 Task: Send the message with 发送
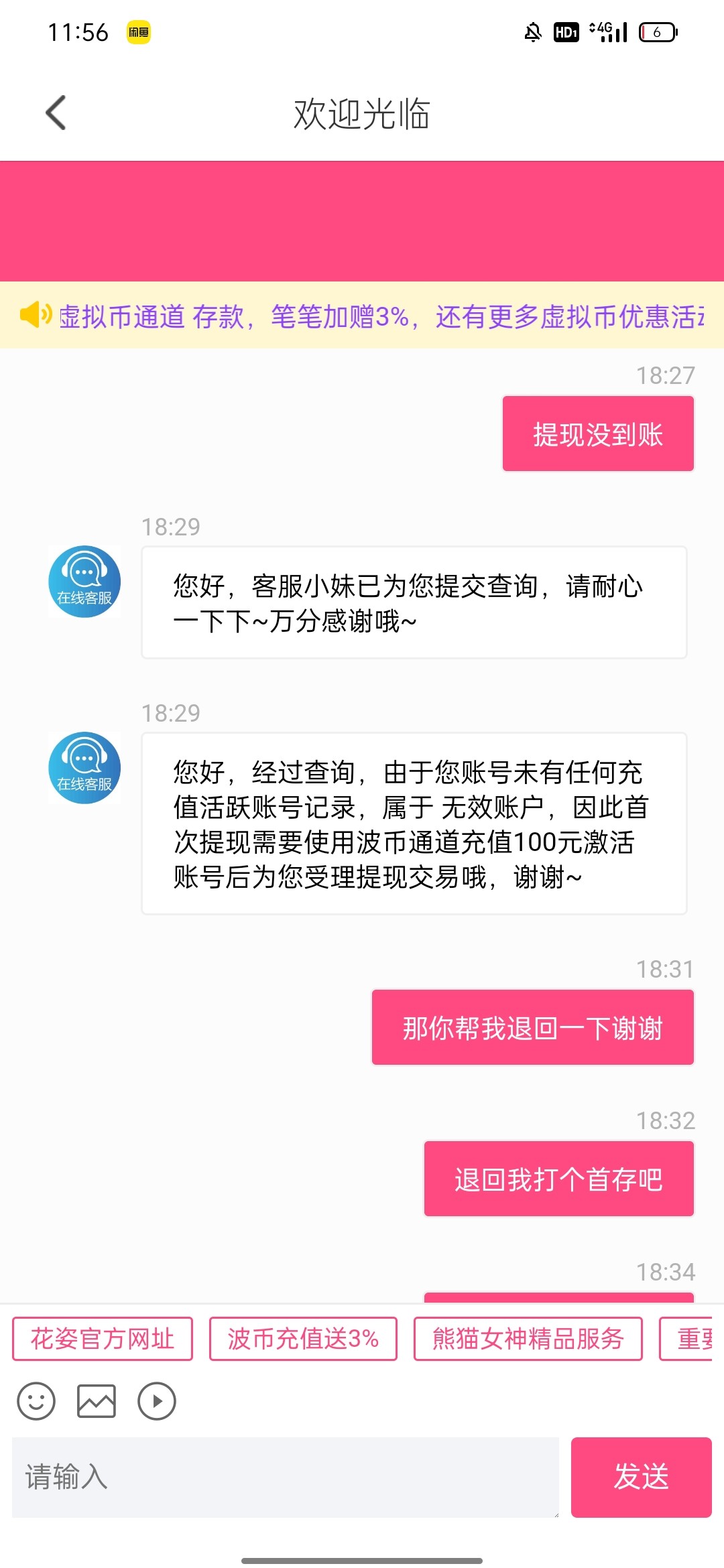click(x=641, y=1477)
